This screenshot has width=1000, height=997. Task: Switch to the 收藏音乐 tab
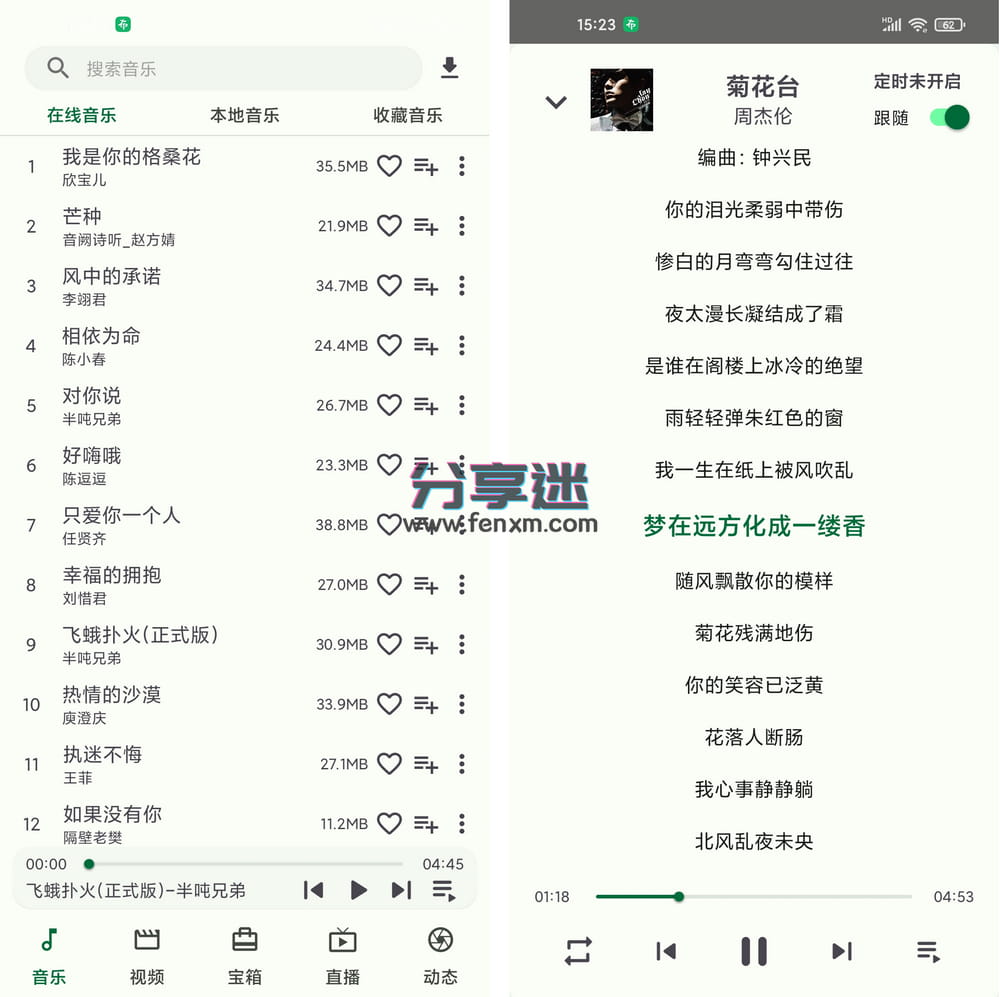click(x=407, y=115)
